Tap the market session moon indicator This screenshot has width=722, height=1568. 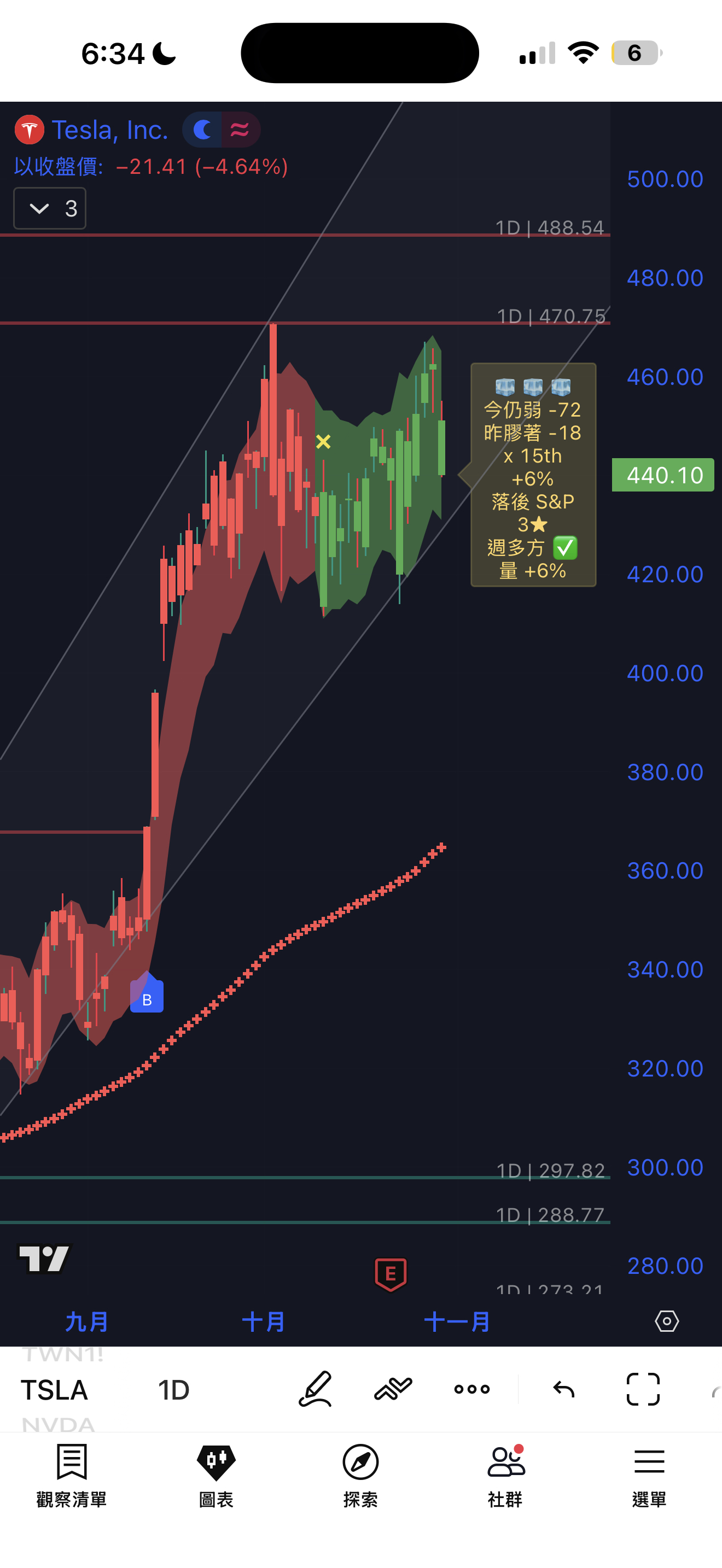coord(203,130)
